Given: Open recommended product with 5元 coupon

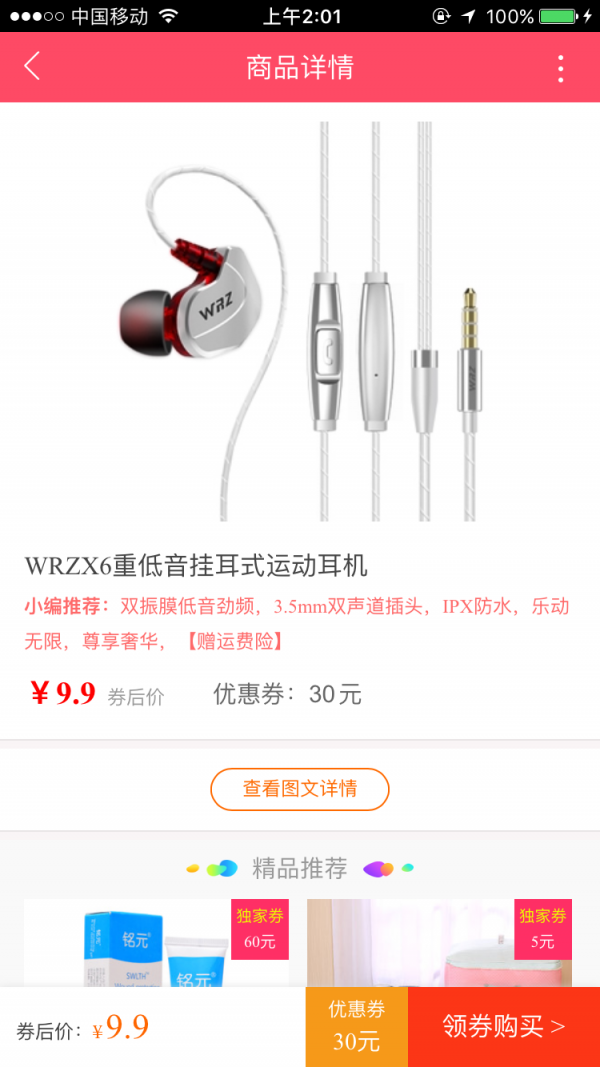Looking at the screenshot, I should pos(439,943).
